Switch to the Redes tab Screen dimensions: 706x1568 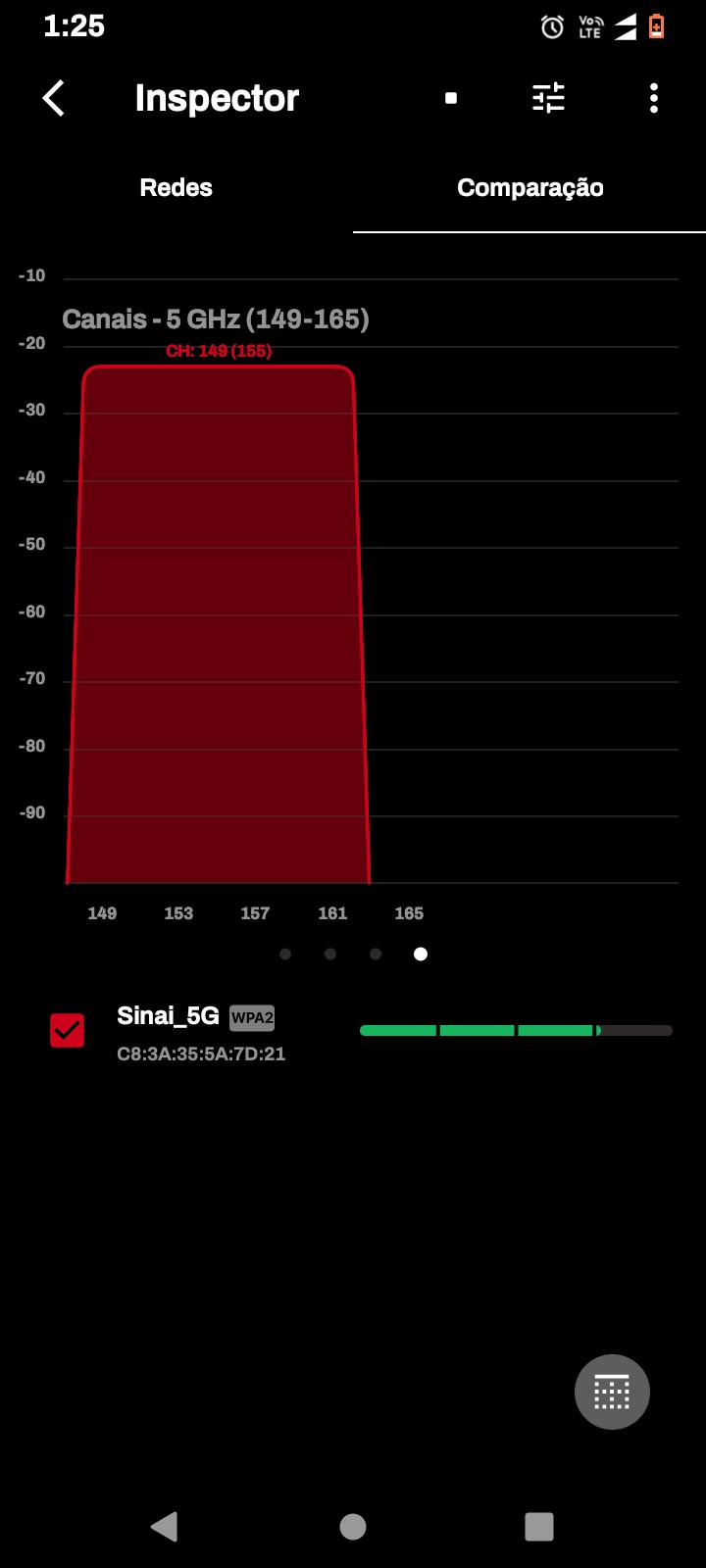pos(176,188)
